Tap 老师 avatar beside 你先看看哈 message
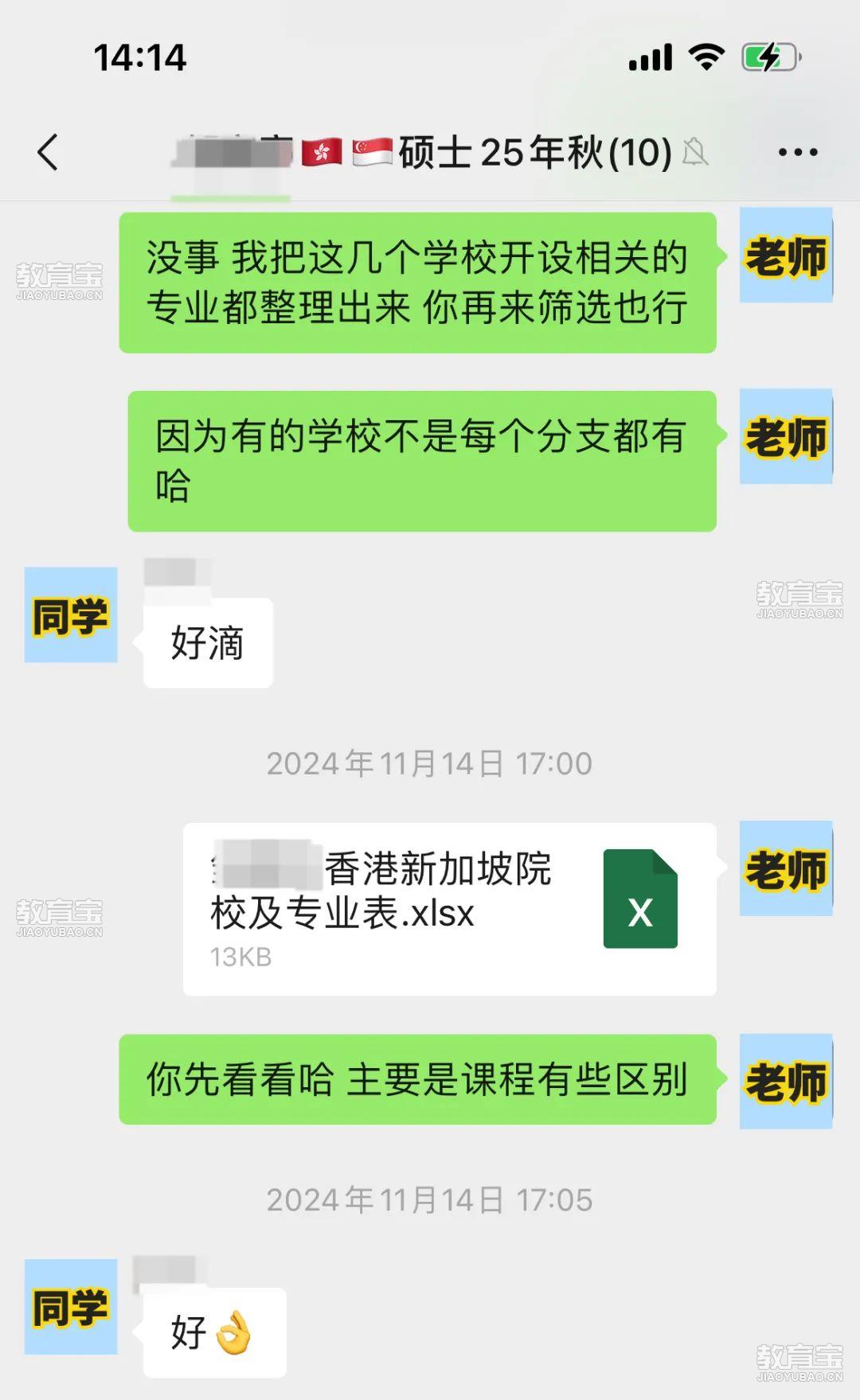 pyautogui.click(x=786, y=1081)
